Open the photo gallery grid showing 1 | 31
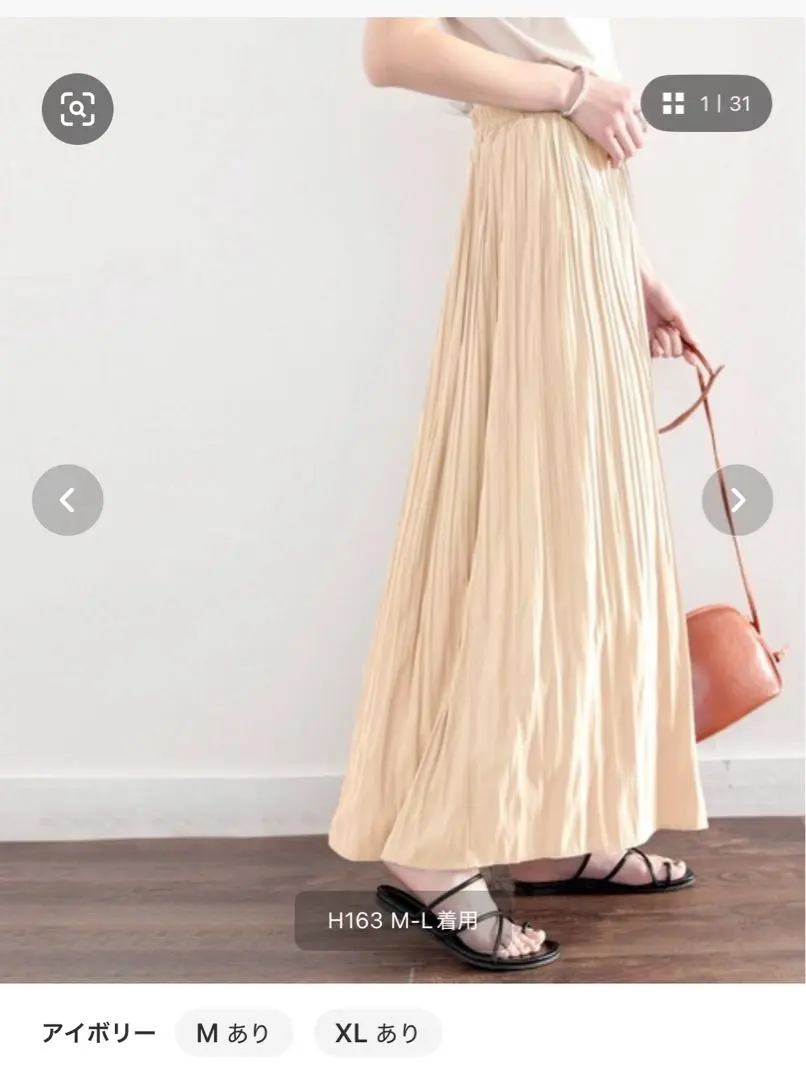The height and width of the screenshot is (1080, 806). [x=706, y=103]
